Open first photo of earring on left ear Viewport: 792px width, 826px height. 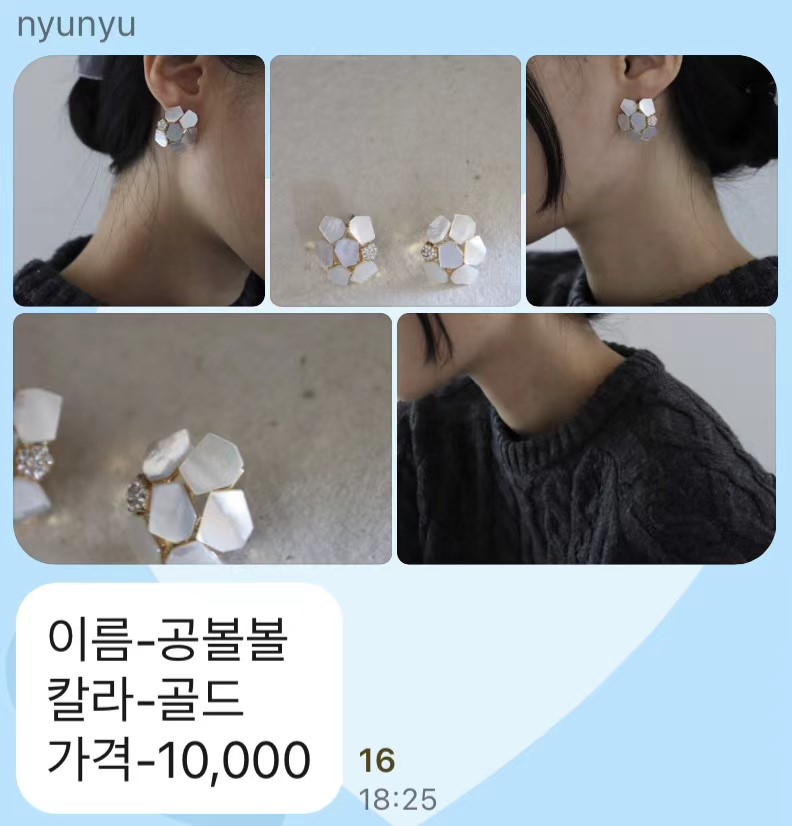click(139, 180)
